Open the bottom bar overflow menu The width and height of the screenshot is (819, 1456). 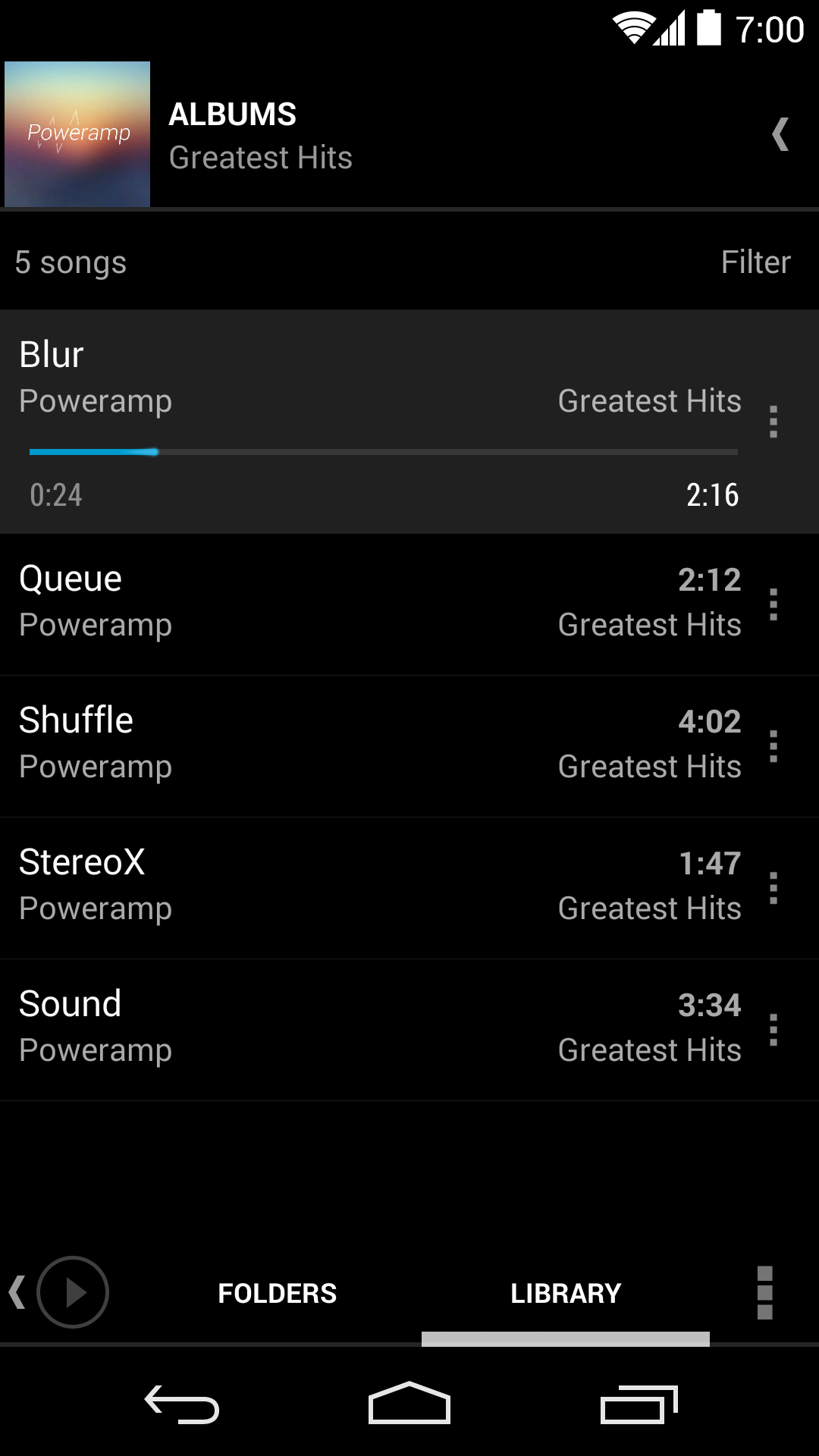764,1293
